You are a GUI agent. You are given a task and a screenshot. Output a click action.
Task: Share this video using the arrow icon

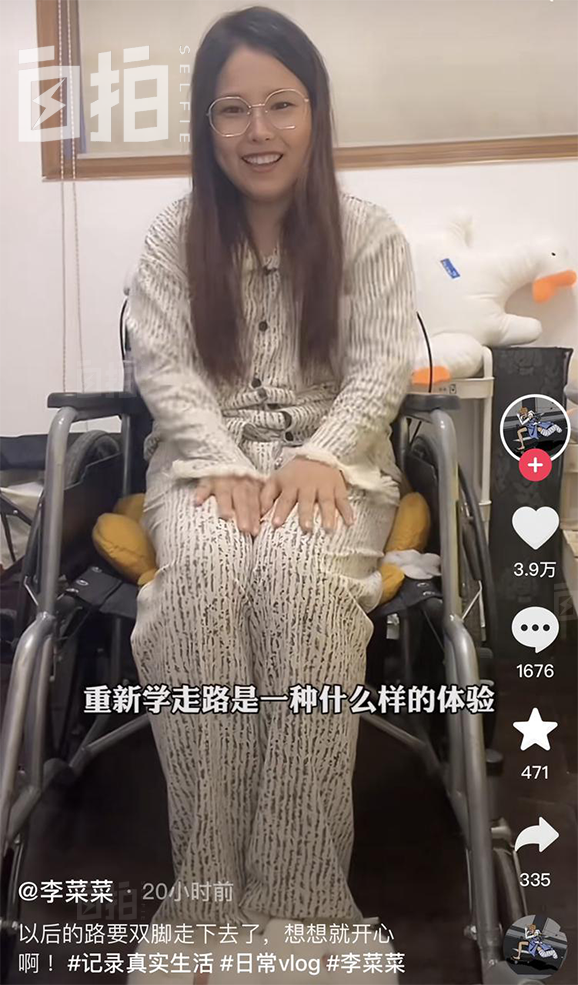[x=536, y=836]
